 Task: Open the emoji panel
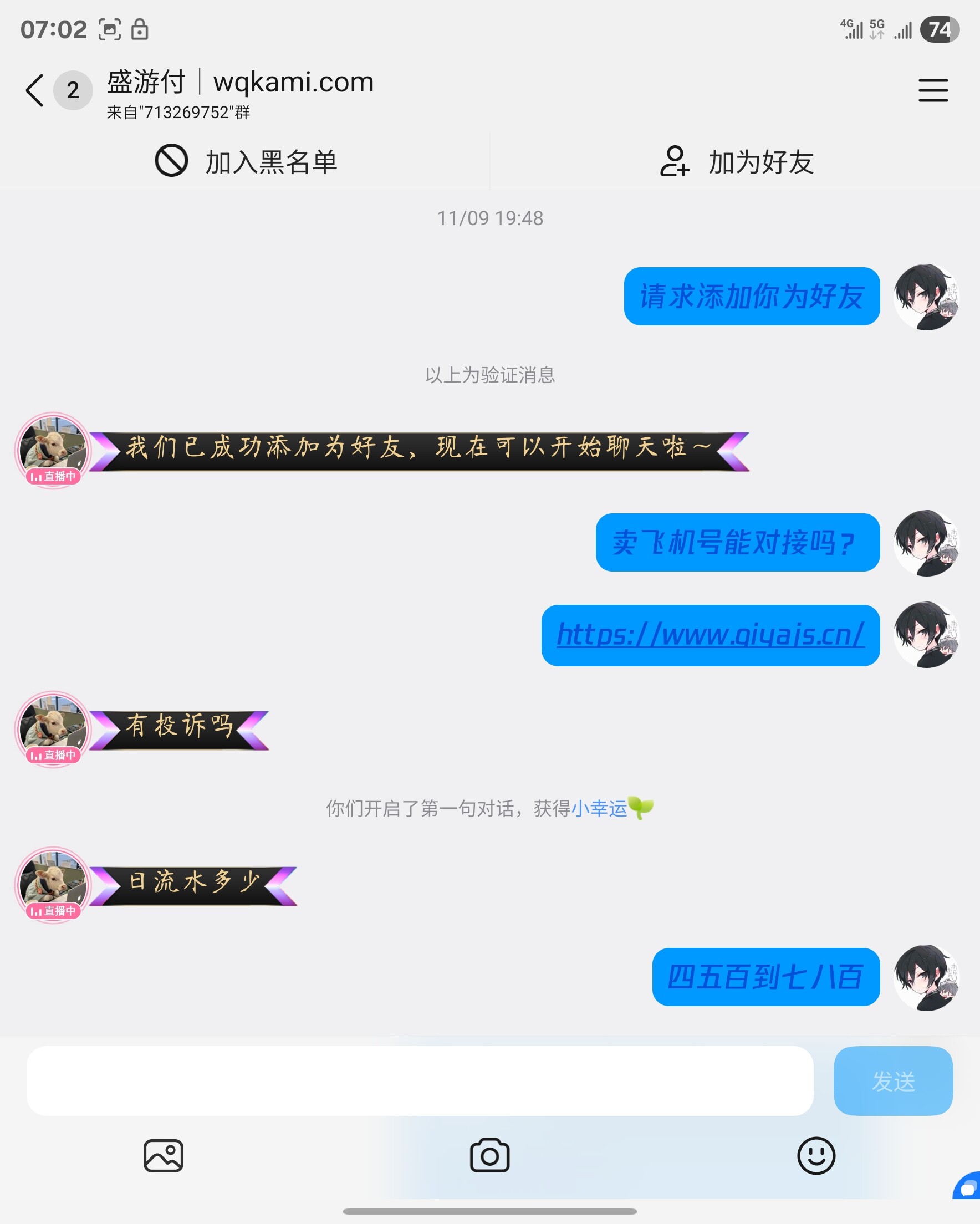(816, 1156)
